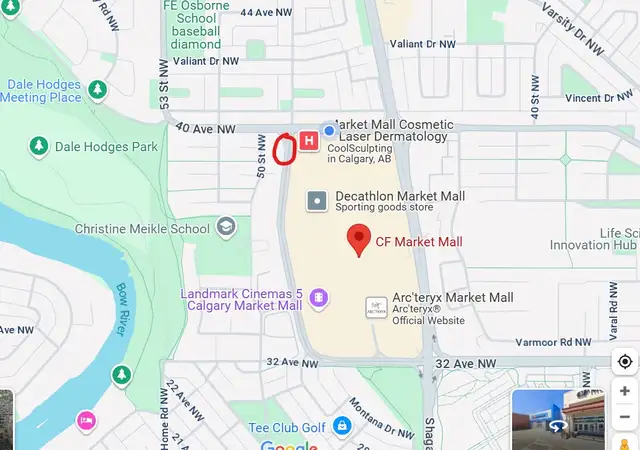
Task: Select the Market Mall Cosmetic Laser Dermatology marker
Action: 308,142
